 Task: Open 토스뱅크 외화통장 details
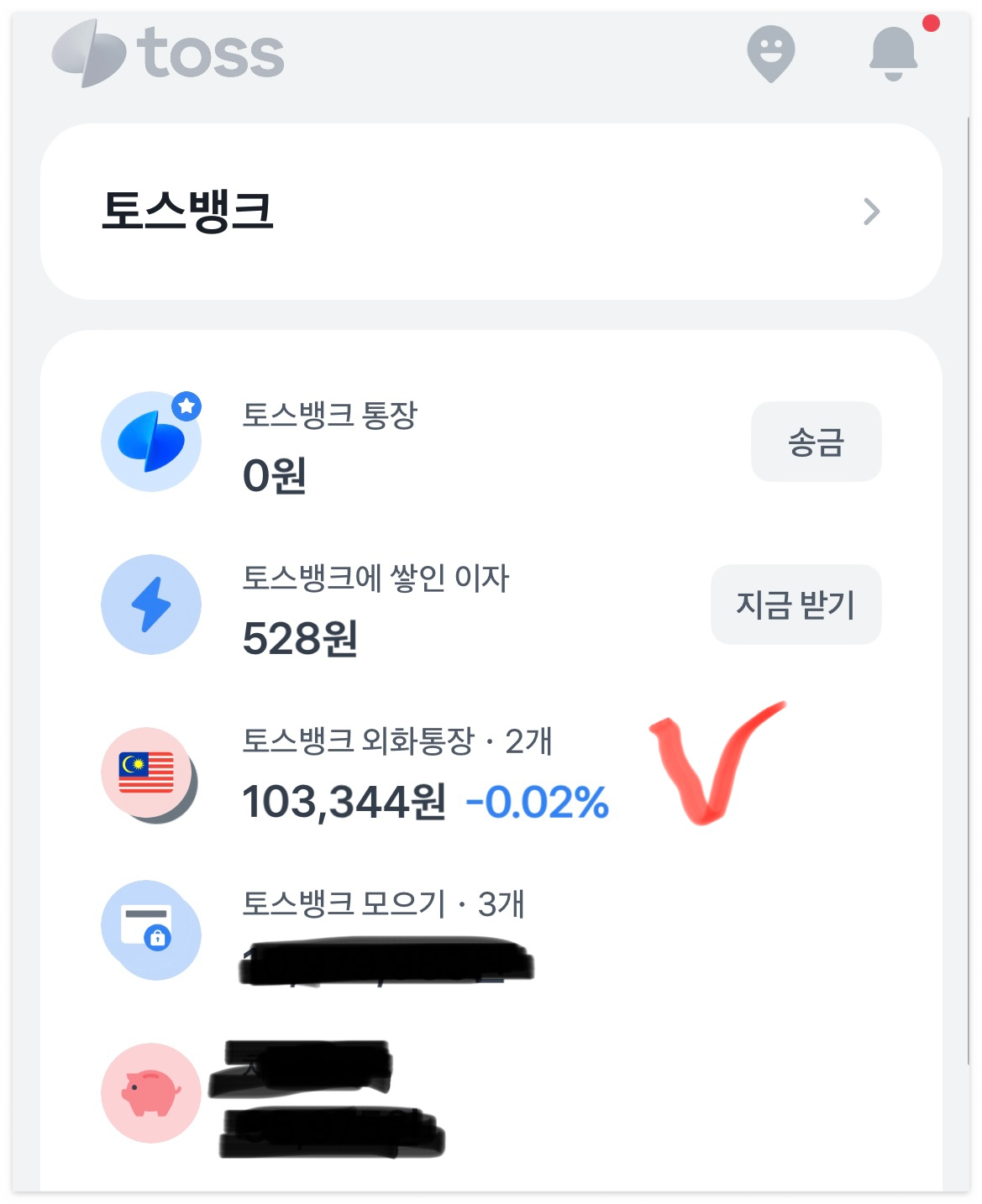click(399, 741)
